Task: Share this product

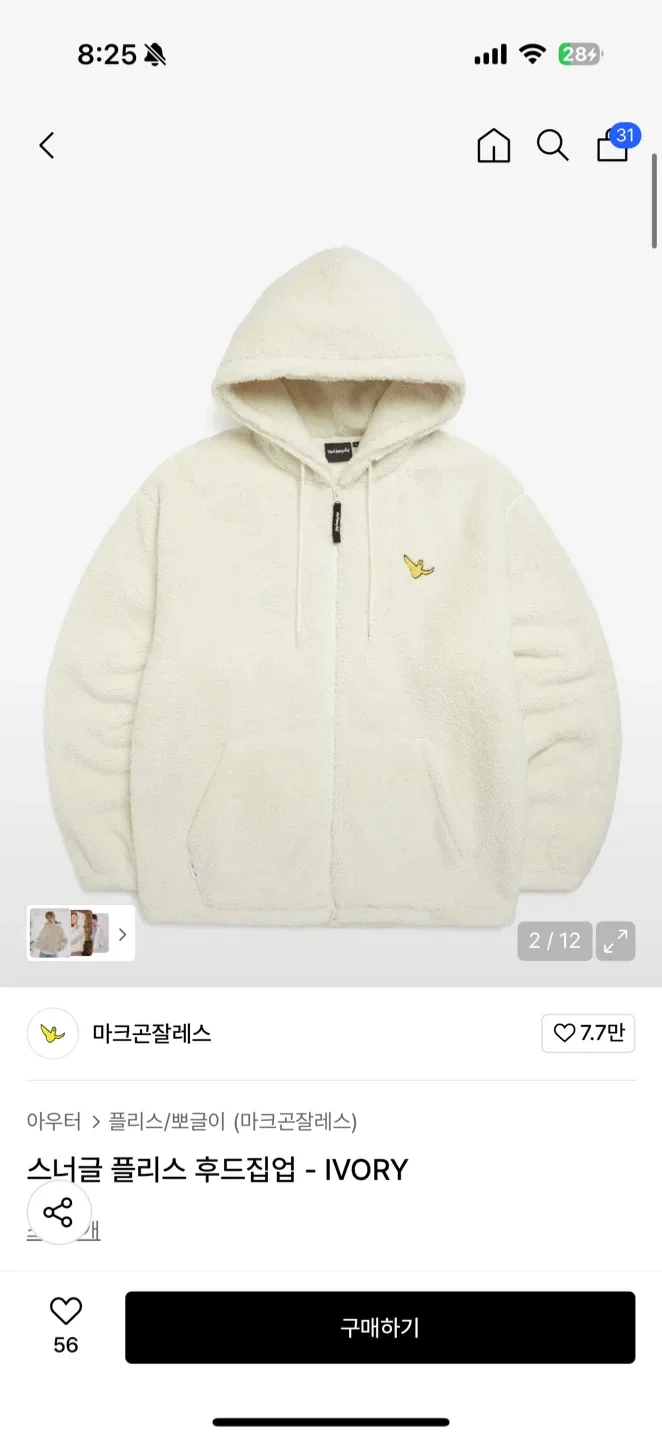Action: (58, 1213)
